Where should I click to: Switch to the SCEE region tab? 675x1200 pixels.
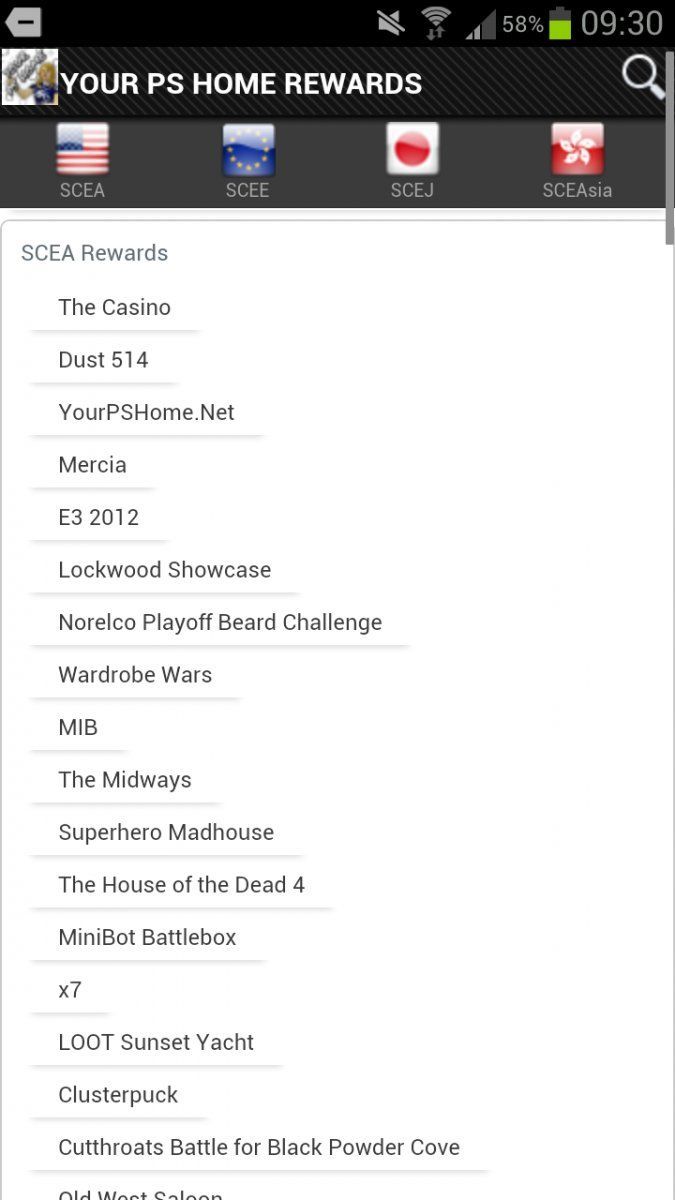click(x=247, y=162)
